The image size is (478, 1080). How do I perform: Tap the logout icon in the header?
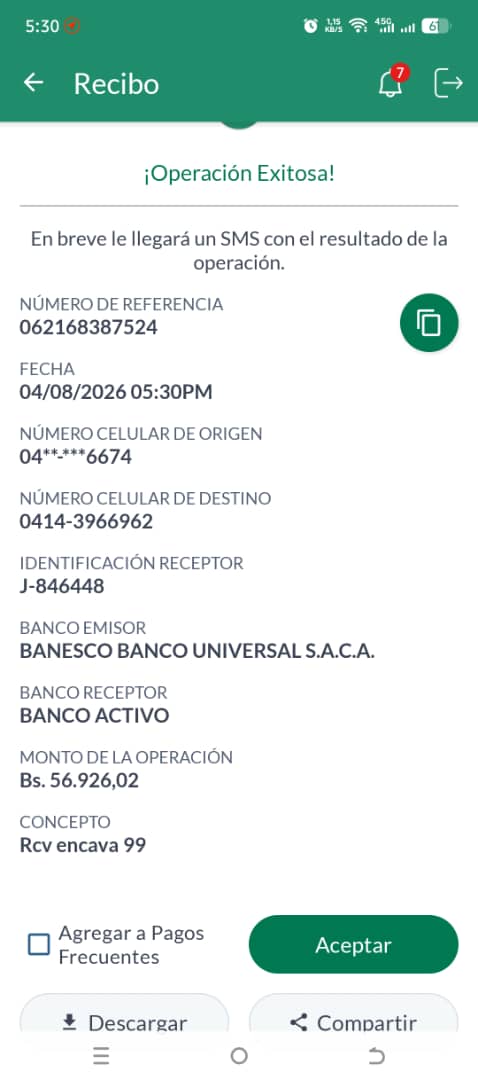pos(448,83)
